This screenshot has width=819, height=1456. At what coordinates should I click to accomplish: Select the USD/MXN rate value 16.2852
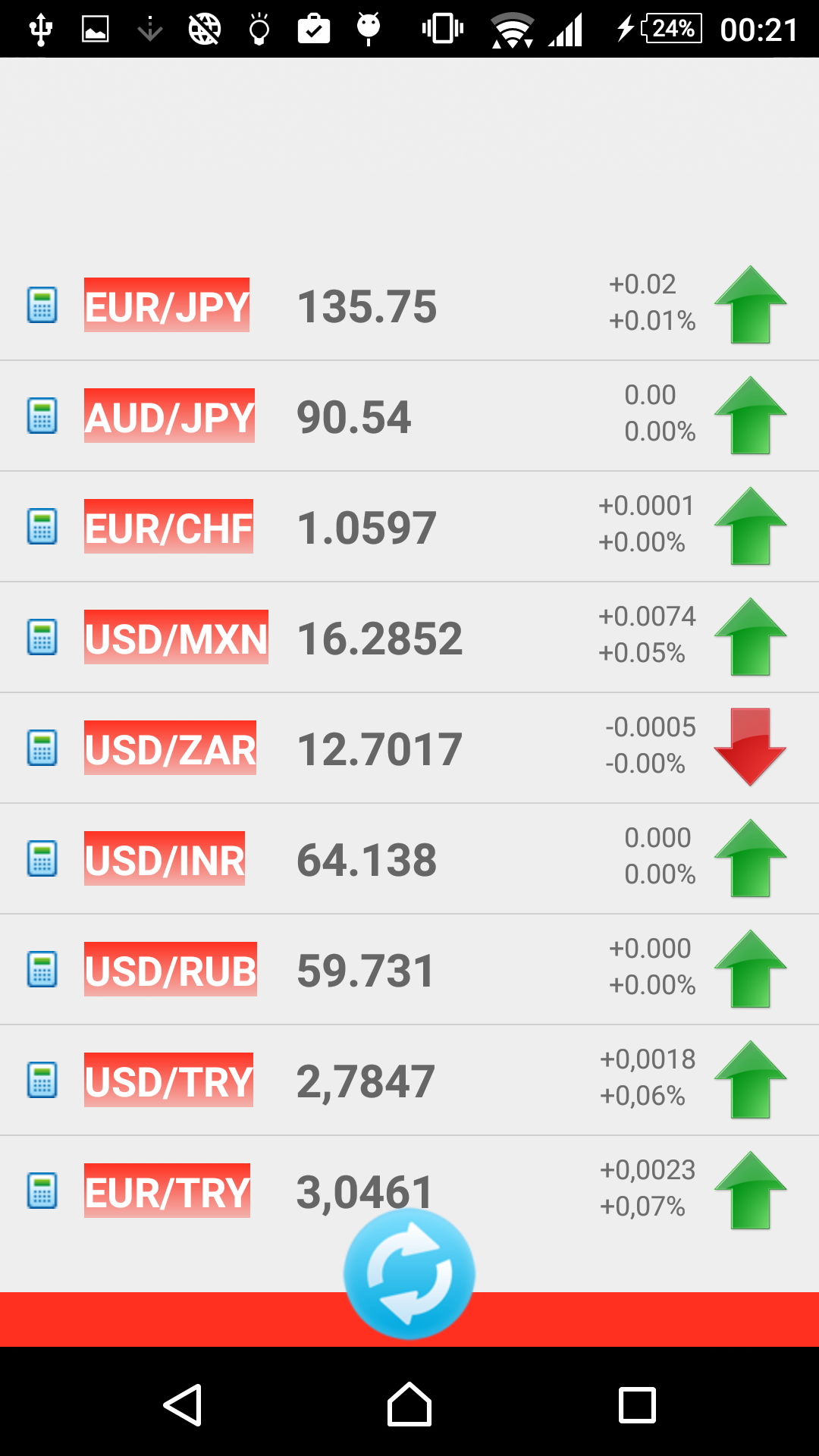pos(379,638)
